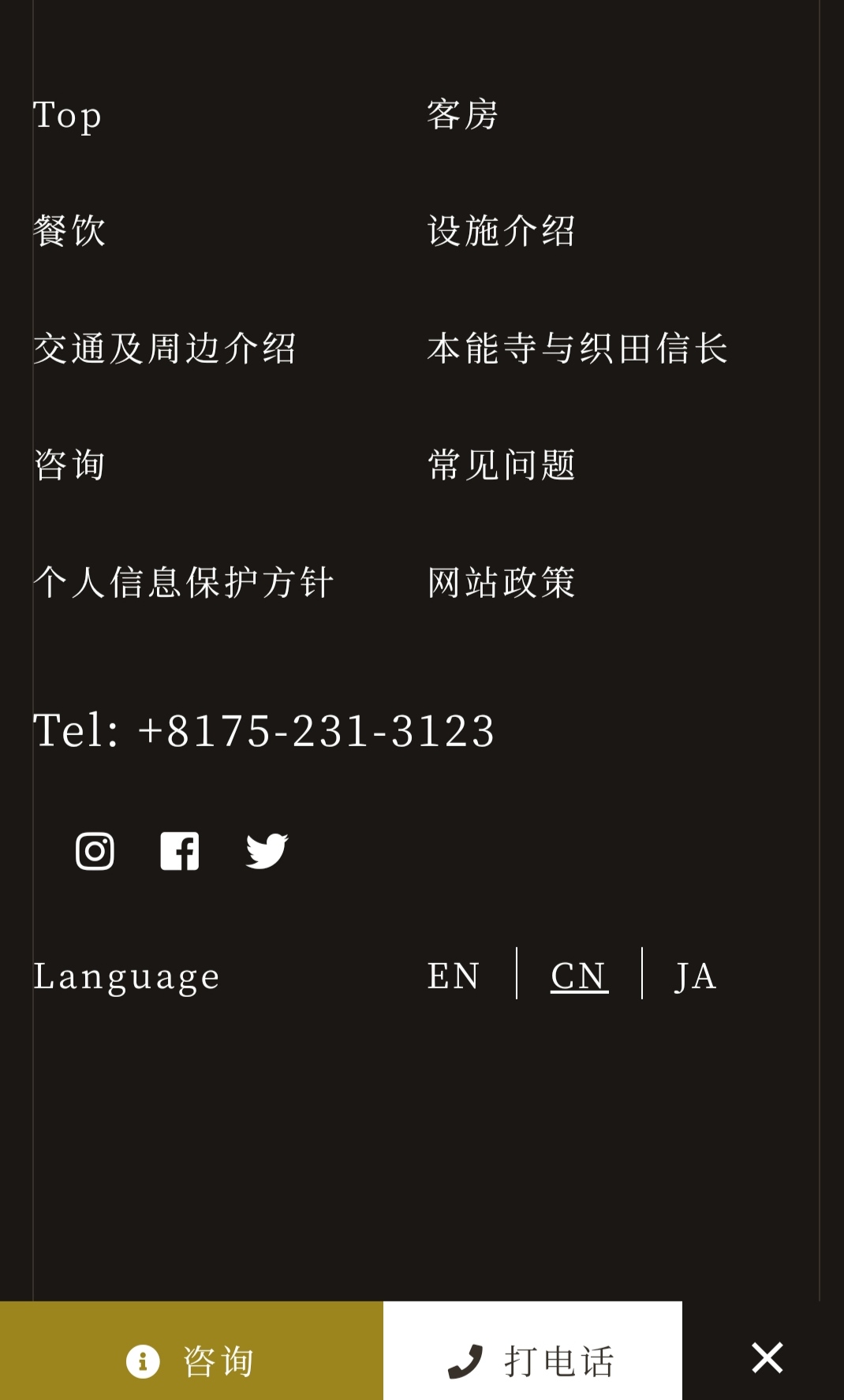
Task: Open 交通及周边介绍 access page
Action: point(165,349)
